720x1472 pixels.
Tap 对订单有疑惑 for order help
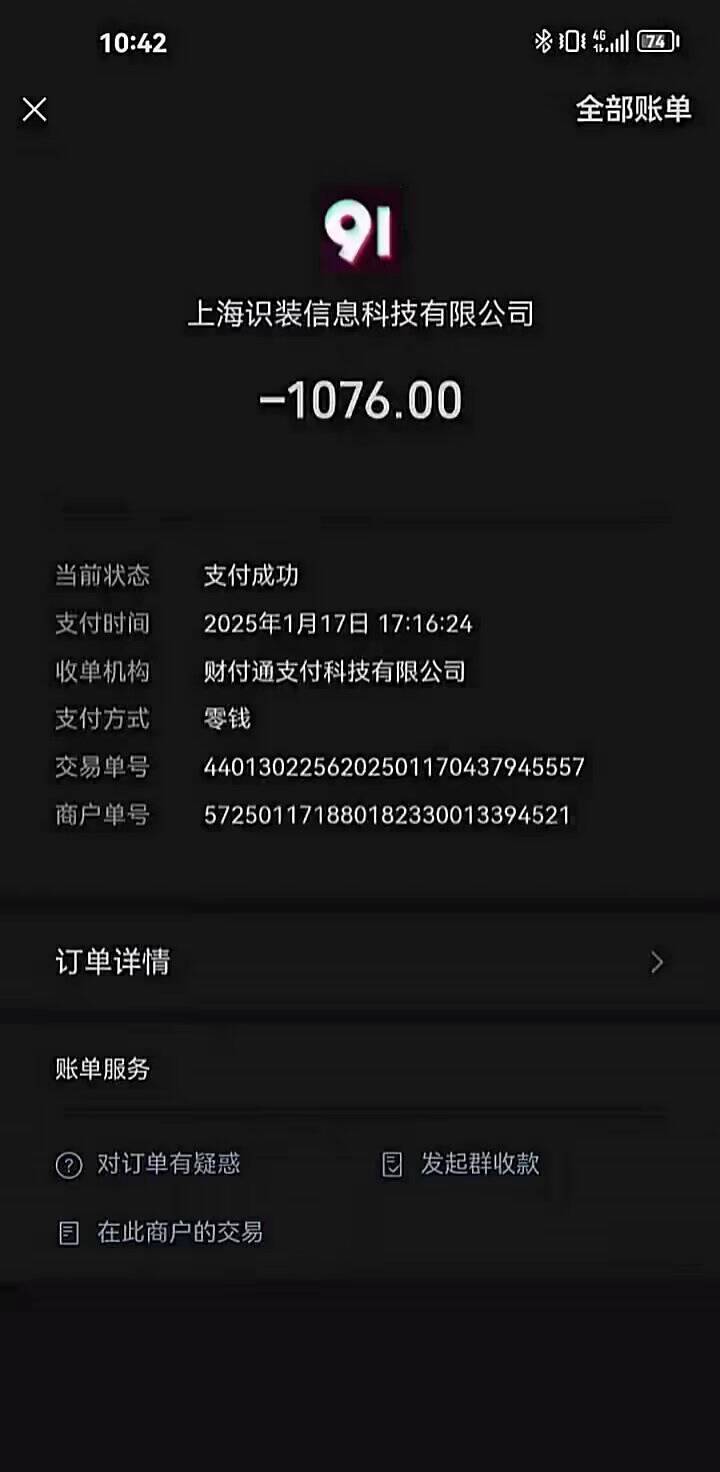pos(150,1164)
